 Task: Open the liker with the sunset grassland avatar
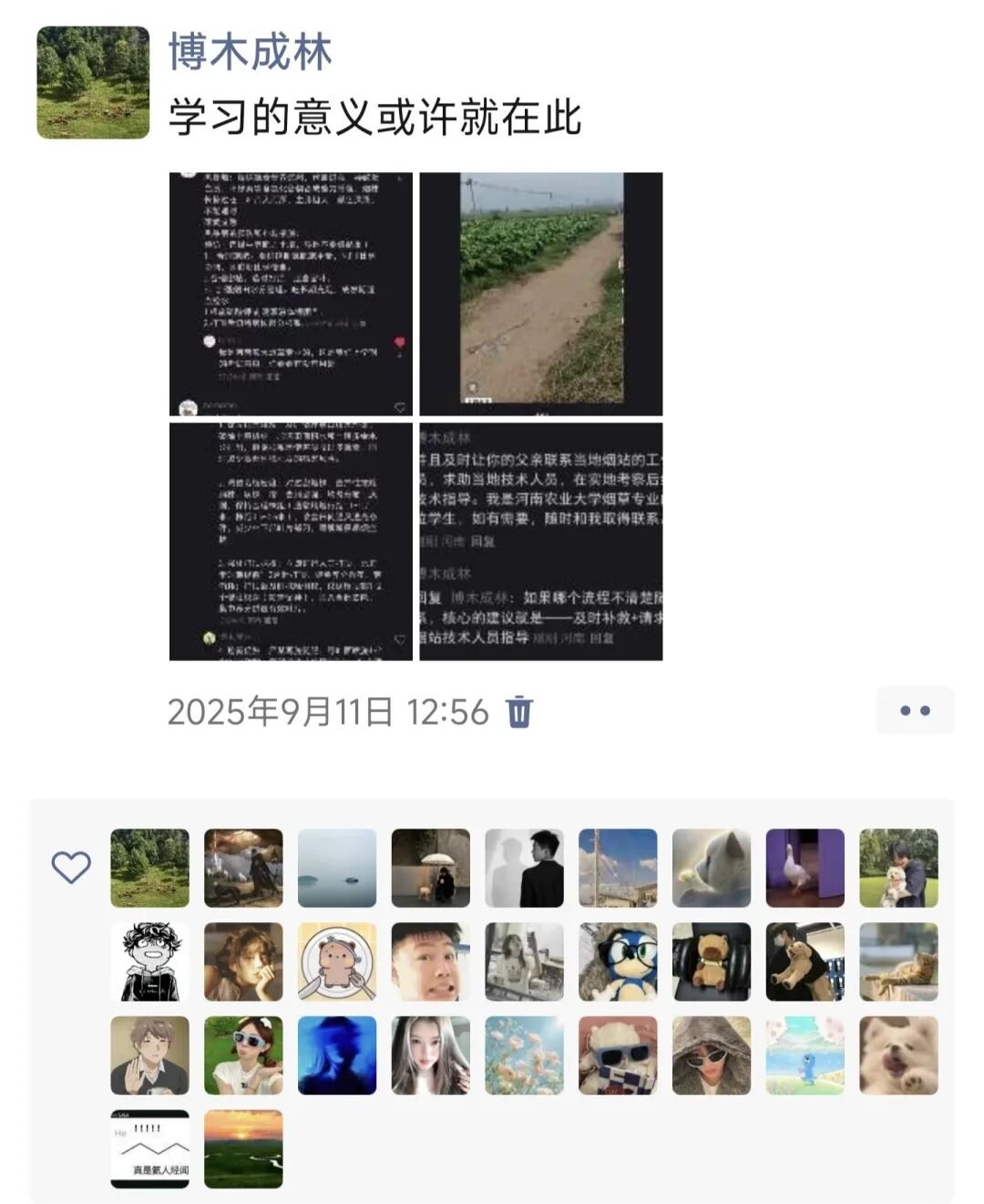point(243,1148)
